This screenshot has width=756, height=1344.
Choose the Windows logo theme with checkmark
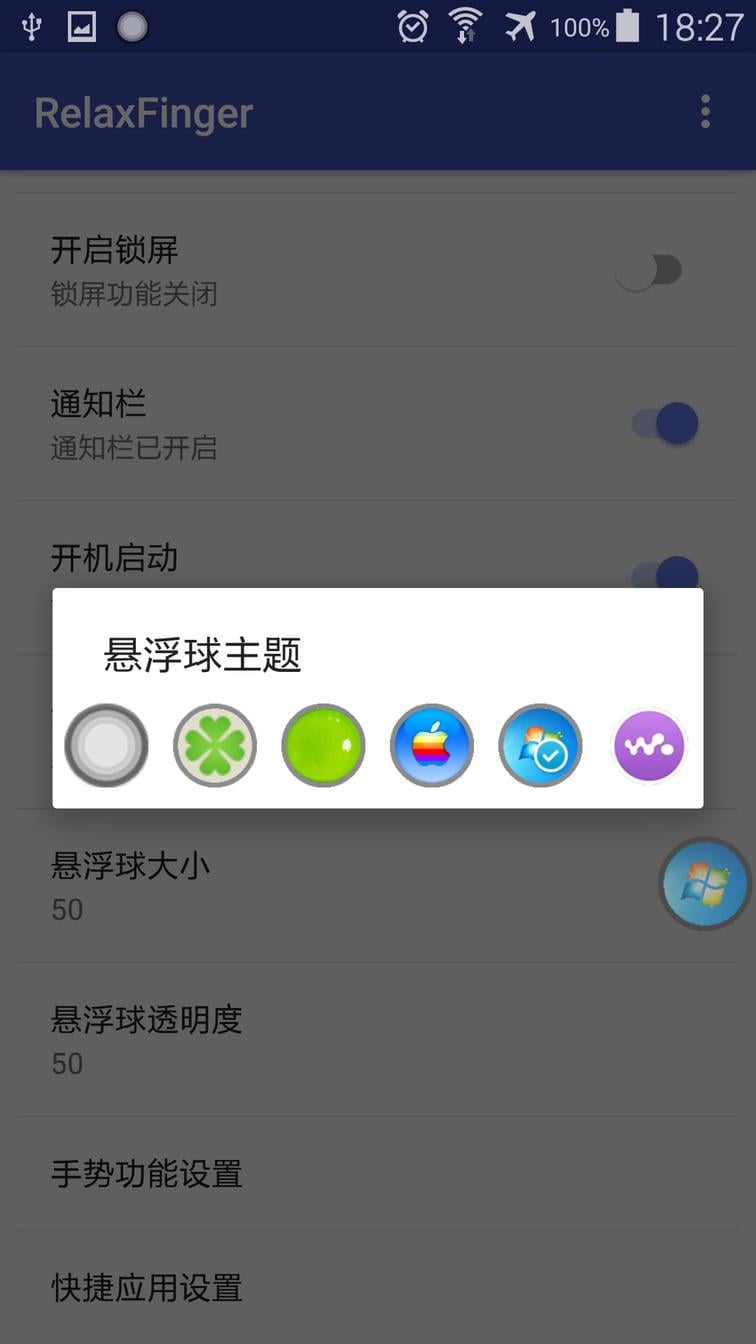coord(540,745)
